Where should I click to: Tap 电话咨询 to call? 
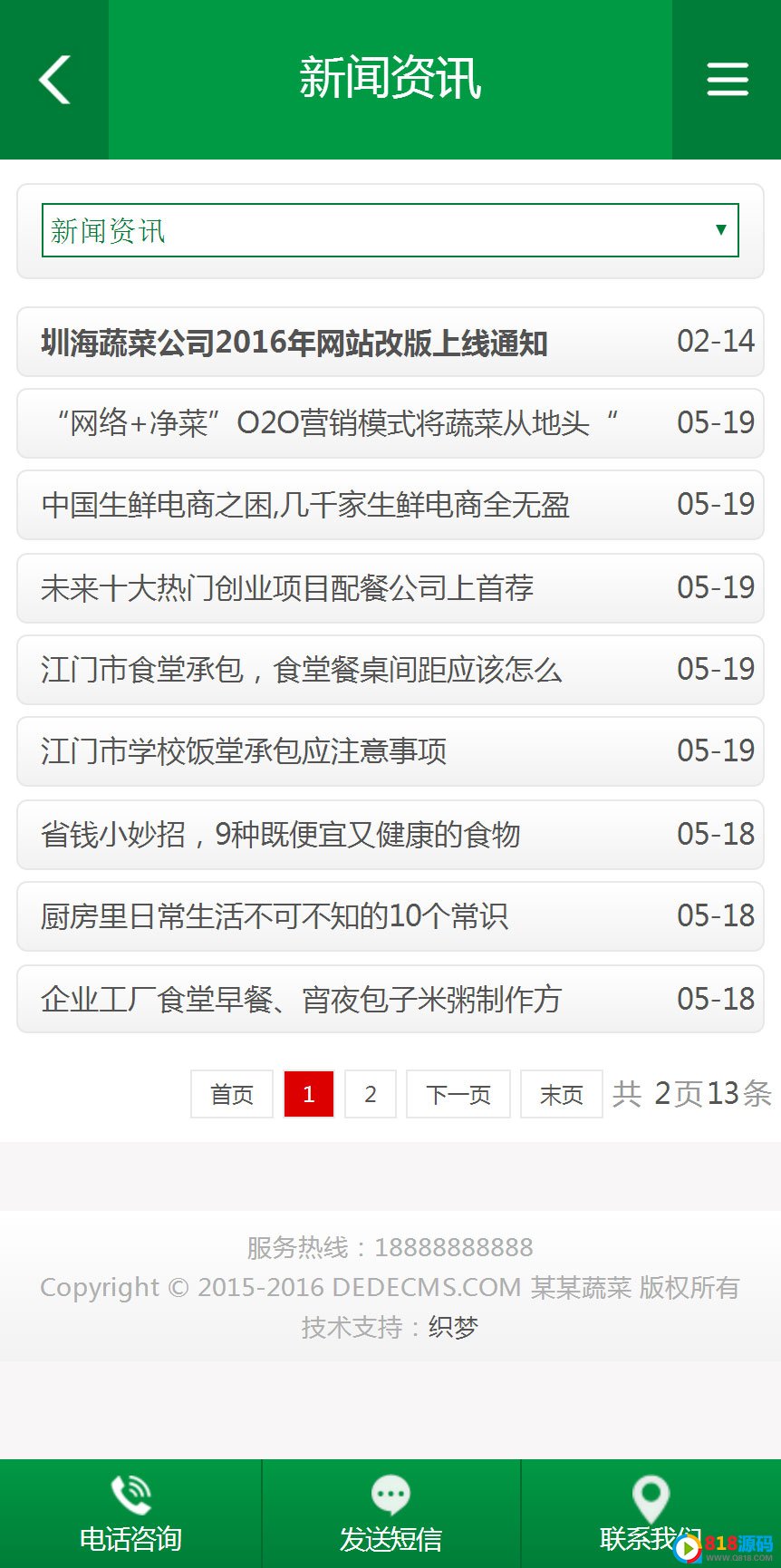point(130,1514)
